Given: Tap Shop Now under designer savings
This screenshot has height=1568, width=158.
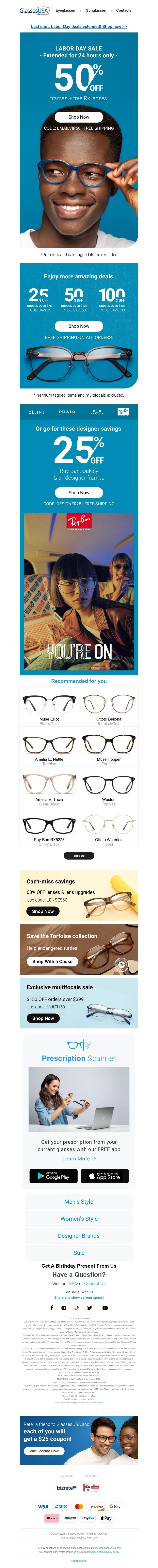Looking at the screenshot, I should pos(79,492).
